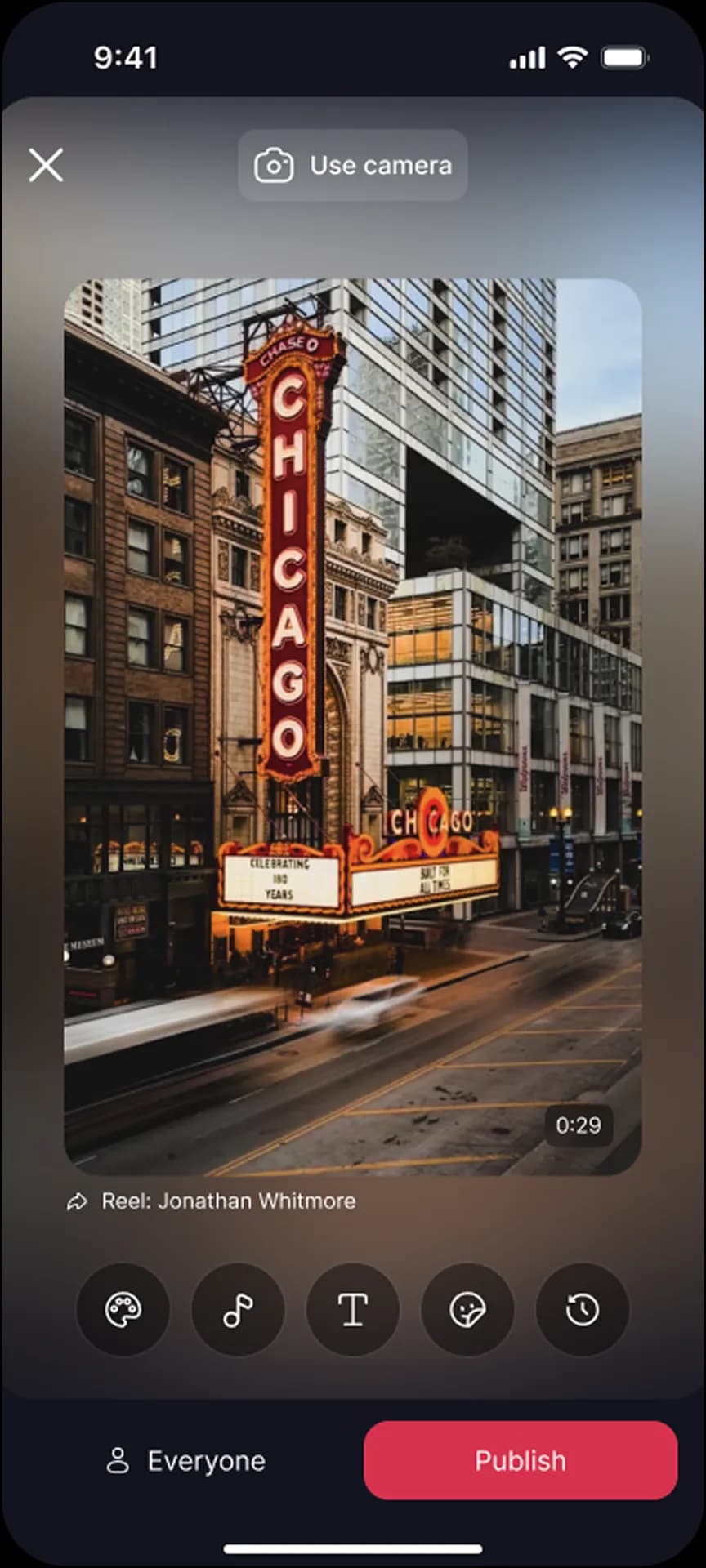Open the color palette tool
The image size is (706, 1568).
tap(123, 1310)
